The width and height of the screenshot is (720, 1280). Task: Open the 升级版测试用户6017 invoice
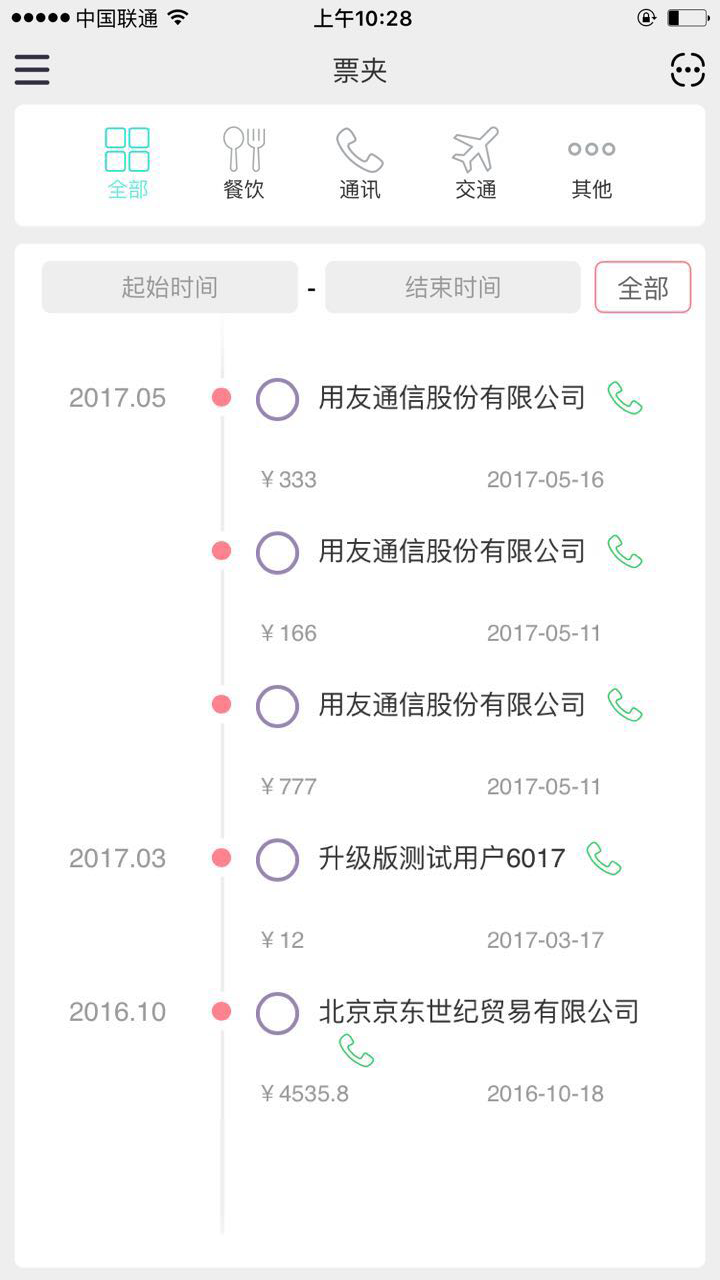(442, 858)
